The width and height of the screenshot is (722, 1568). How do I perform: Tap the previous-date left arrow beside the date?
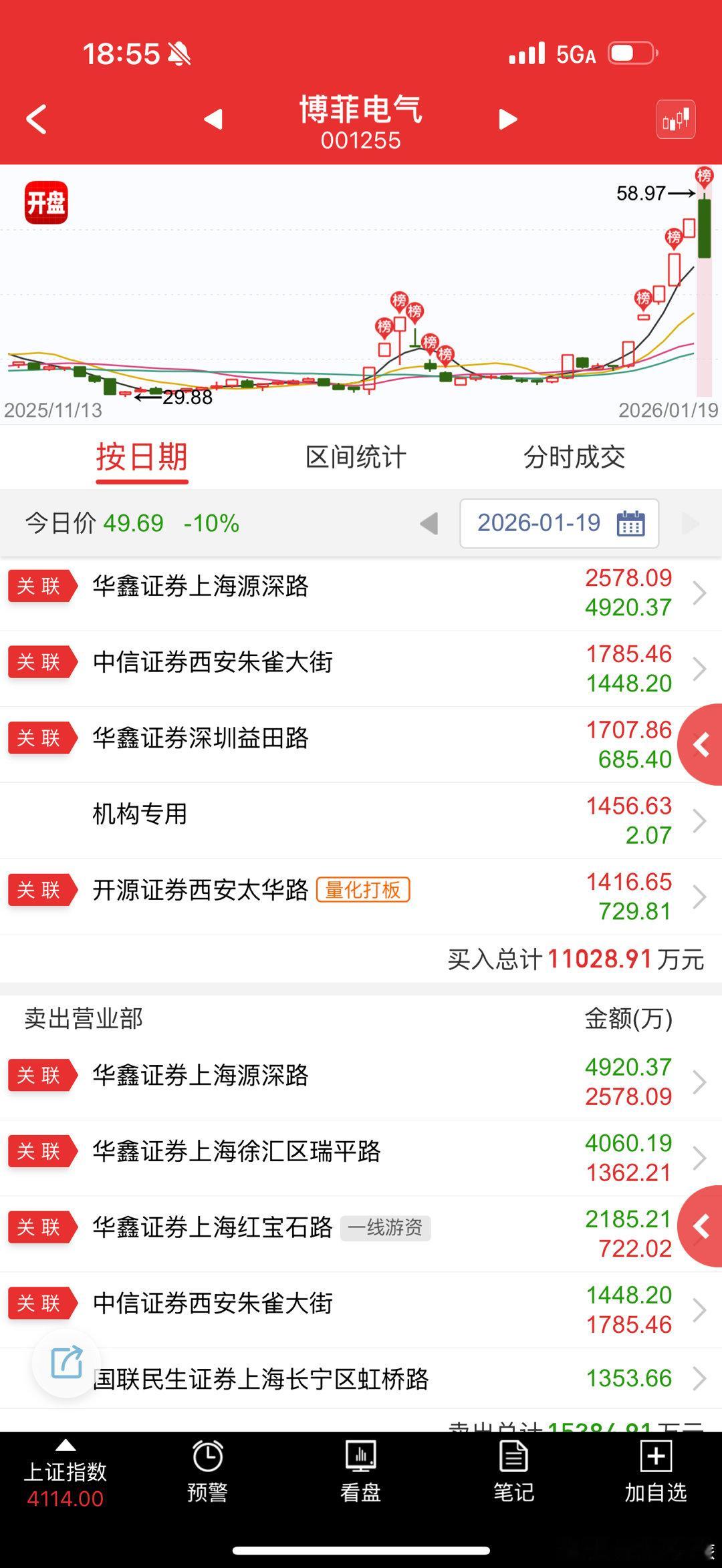pos(429,523)
